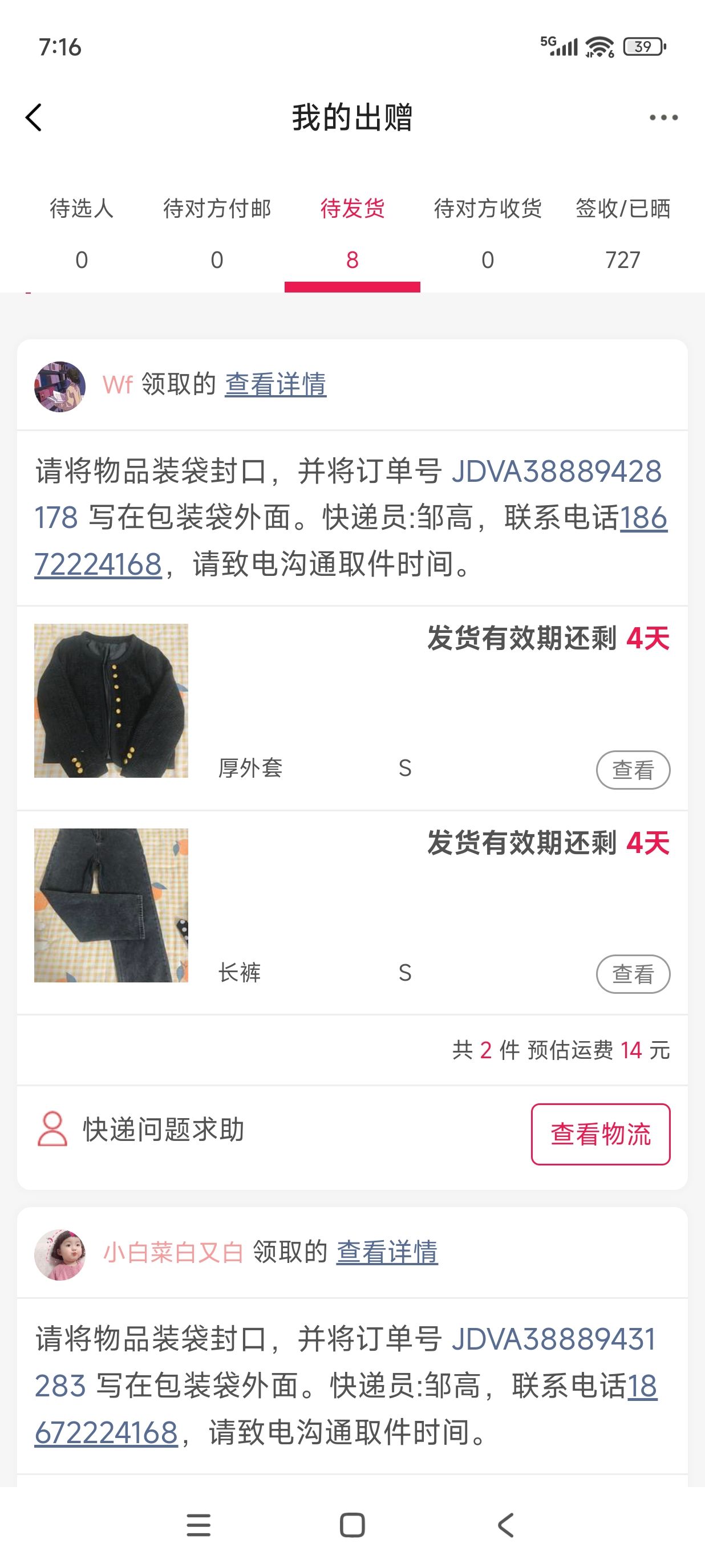
Task: Tap 查看物流 to track shipment
Action: point(600,1134)
